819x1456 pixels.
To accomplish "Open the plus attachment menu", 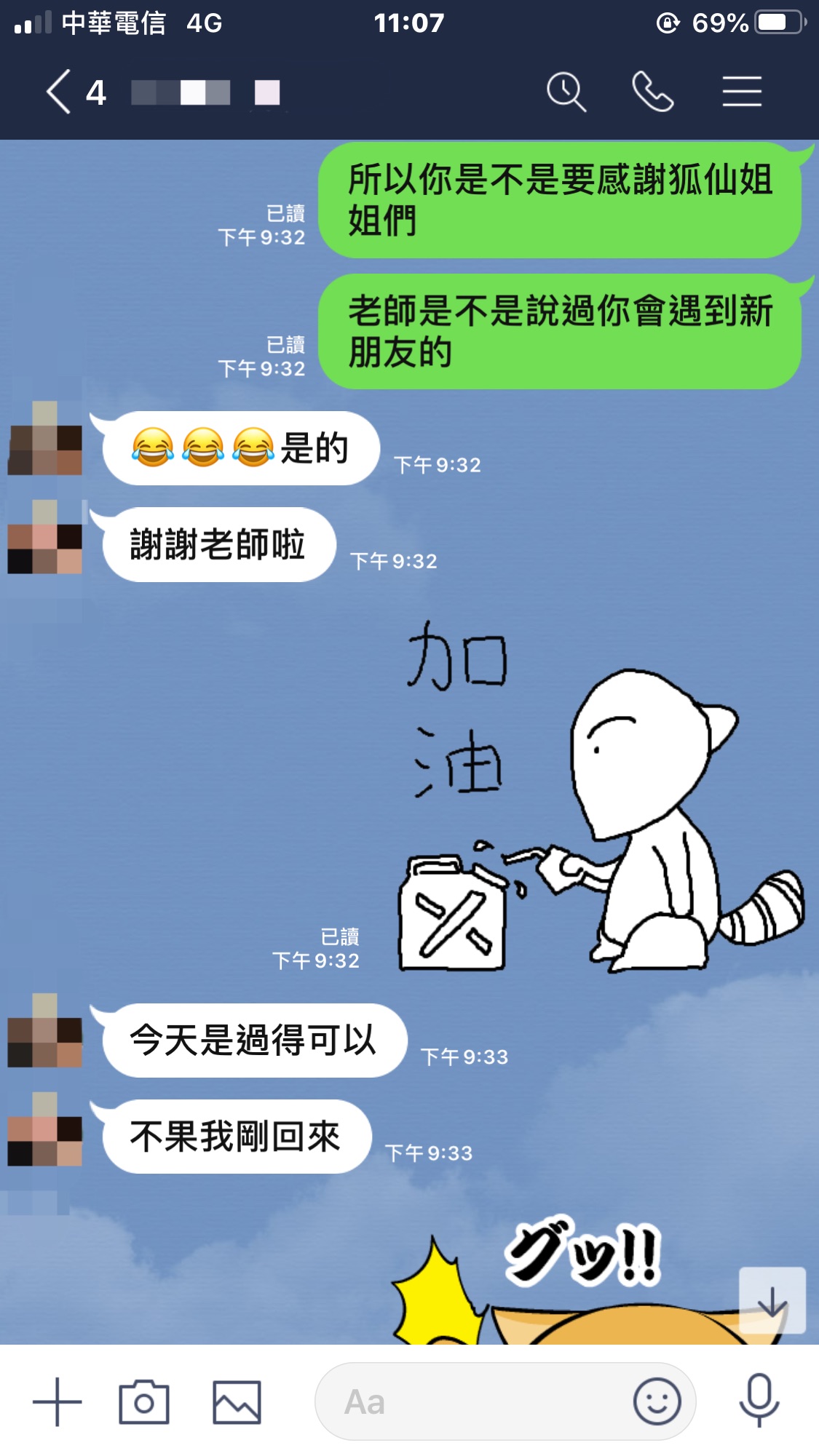I will (57, 1401).
